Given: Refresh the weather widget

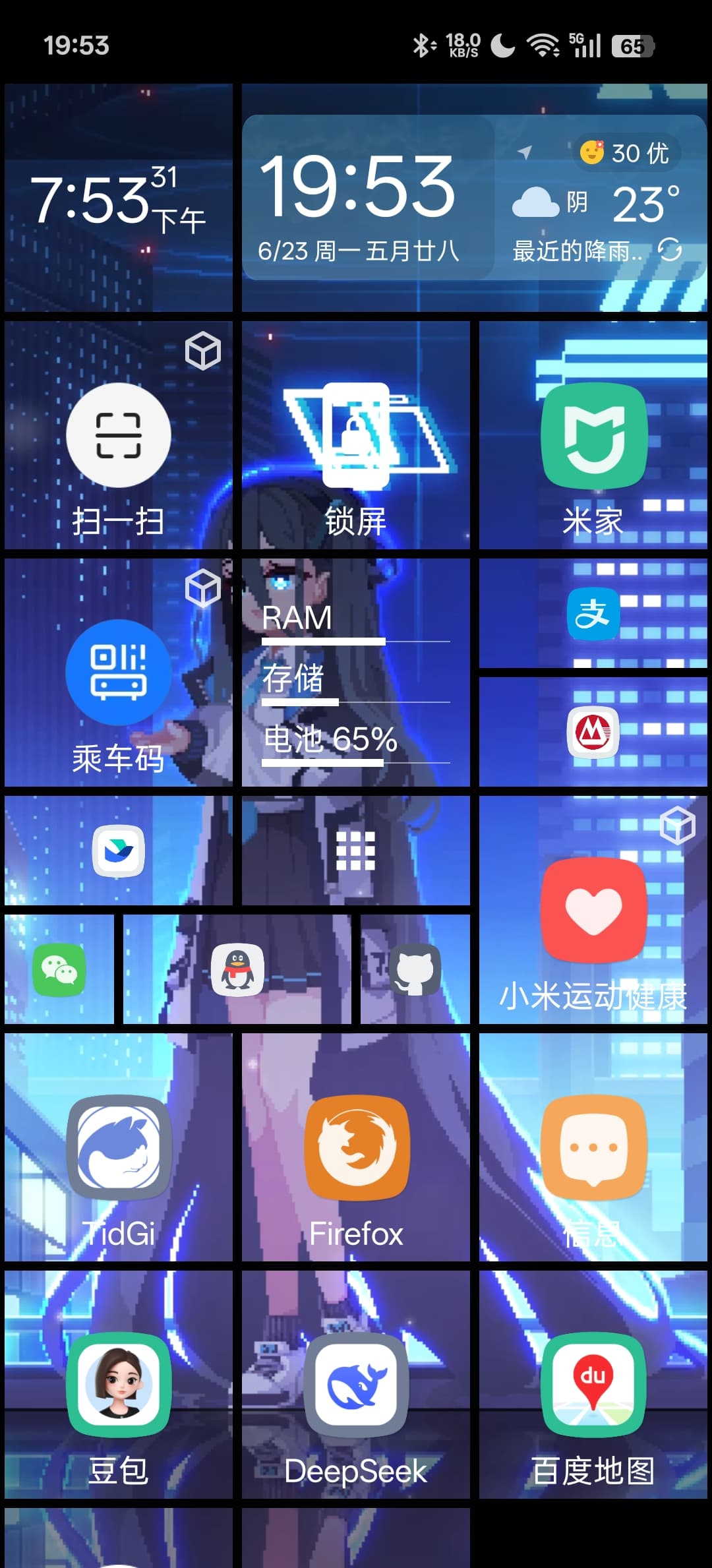Looking at the screenshot, I should 670,250.
